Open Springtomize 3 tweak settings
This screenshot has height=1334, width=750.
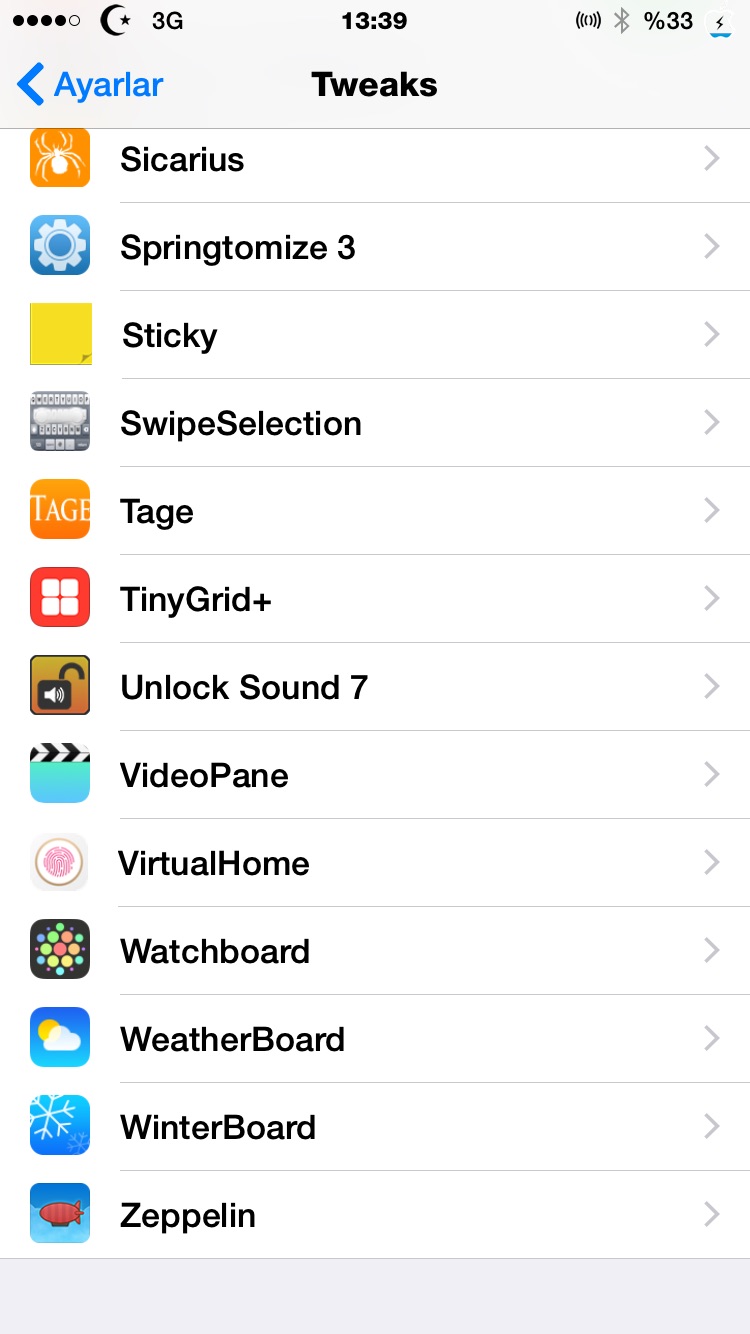point(375,247)
